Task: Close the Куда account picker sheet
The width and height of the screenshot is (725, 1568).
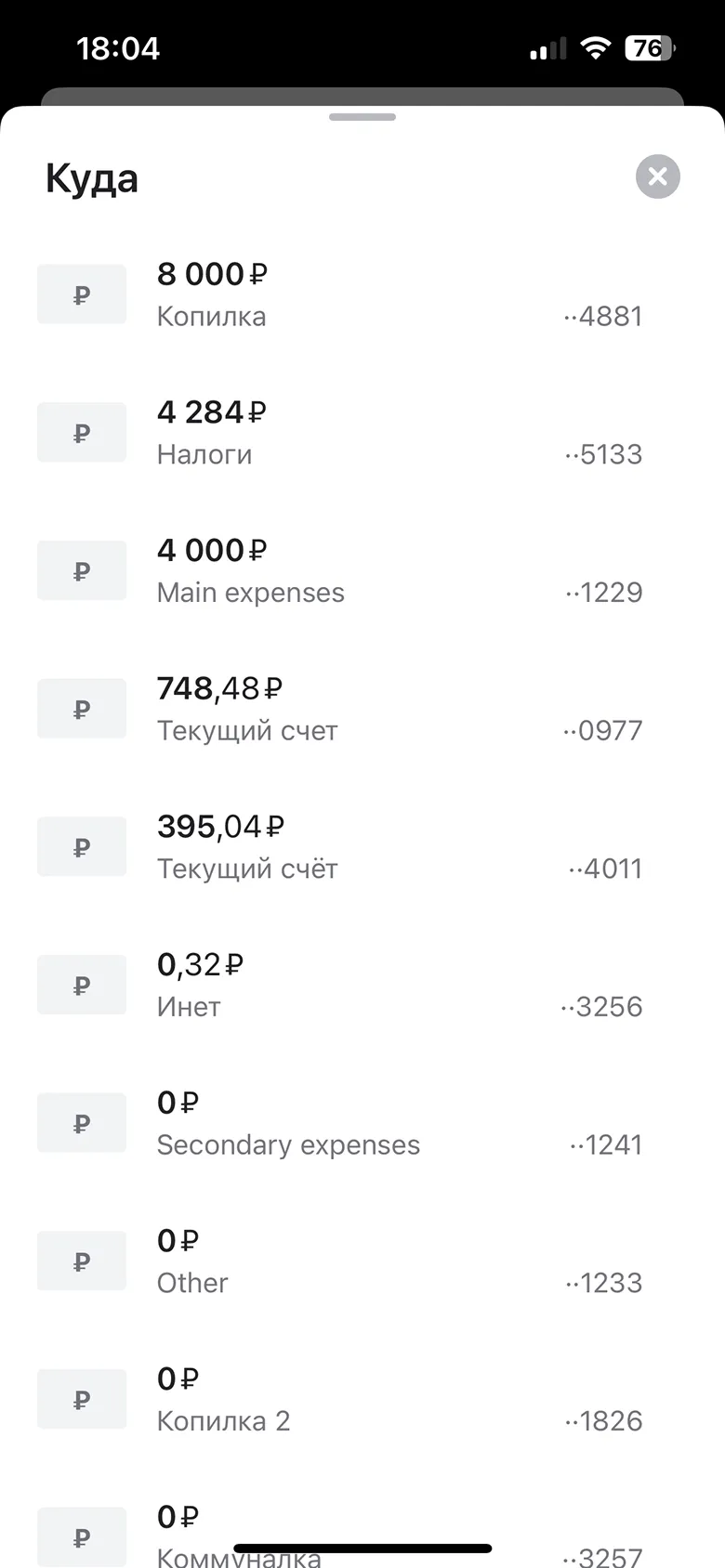Action: point(658,176)
